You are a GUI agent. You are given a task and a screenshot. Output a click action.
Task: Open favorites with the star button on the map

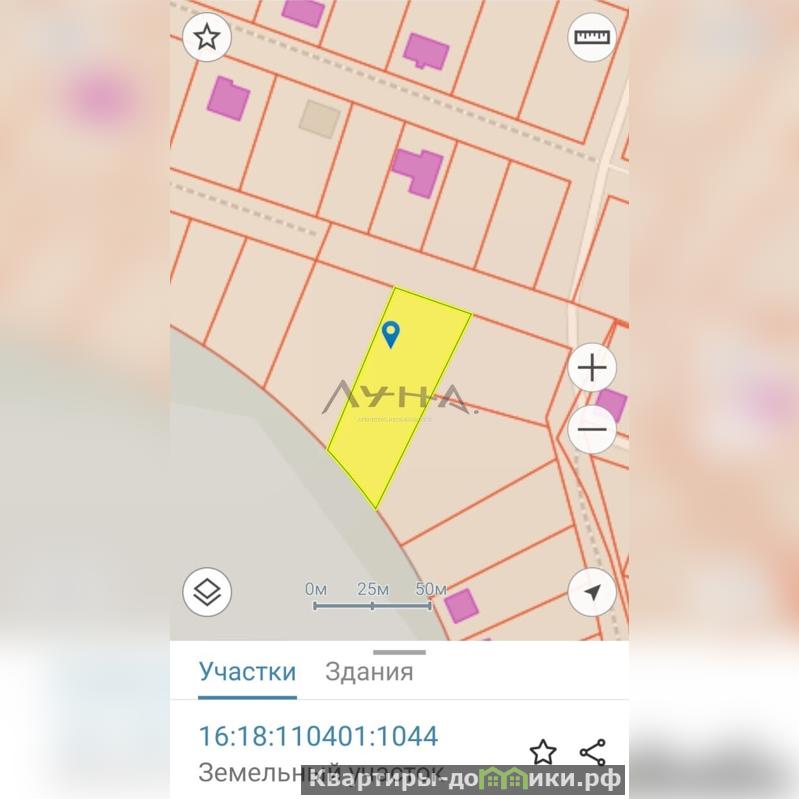click(x=207, y=38)
